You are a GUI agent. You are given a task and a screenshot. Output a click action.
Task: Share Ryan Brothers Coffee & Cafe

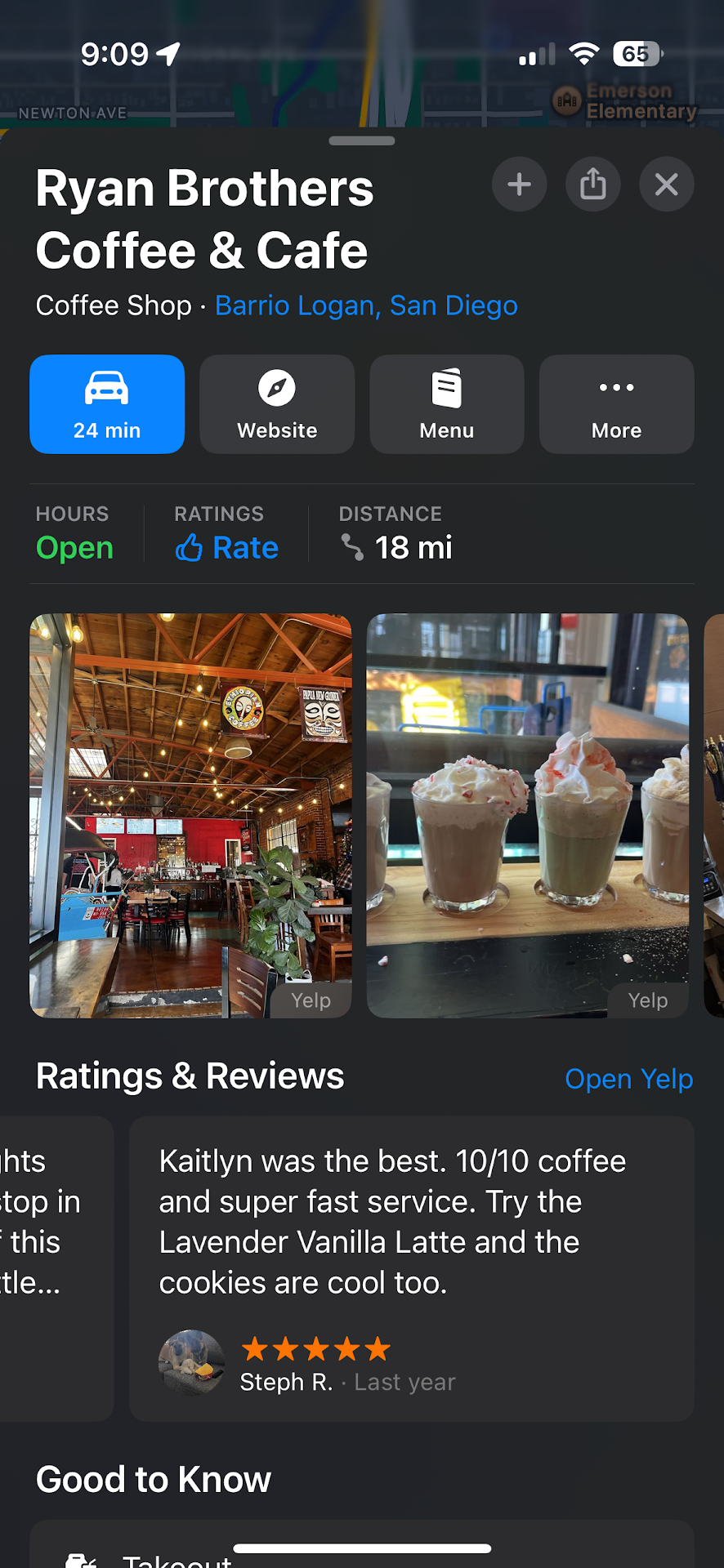pyautogui.click(x=592, y=185)
